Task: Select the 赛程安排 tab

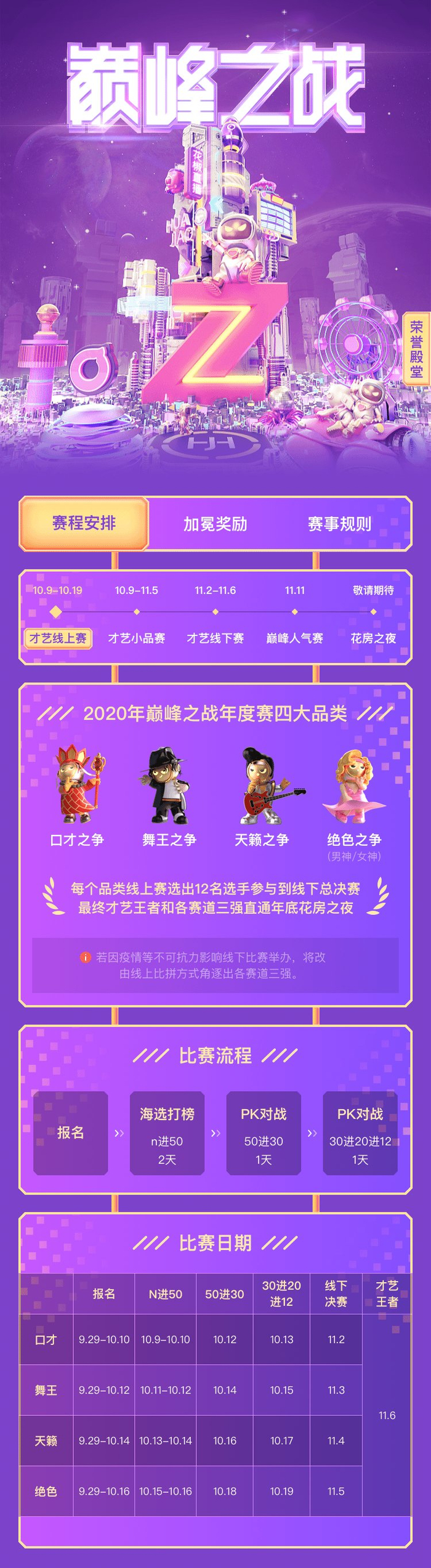Action: pyautogui.click(x=84, y=524)
